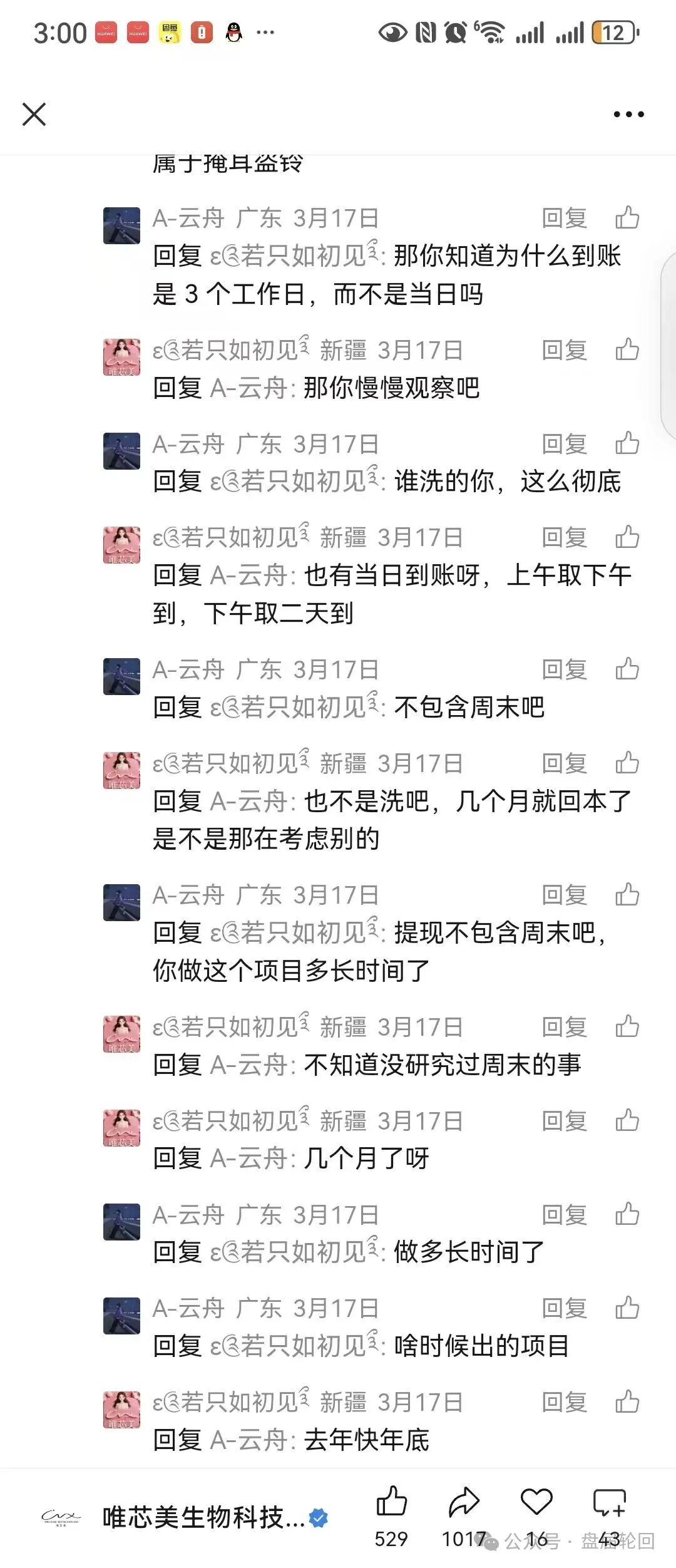Reply to the comment '做多长时间了'

click(564, 1215)
